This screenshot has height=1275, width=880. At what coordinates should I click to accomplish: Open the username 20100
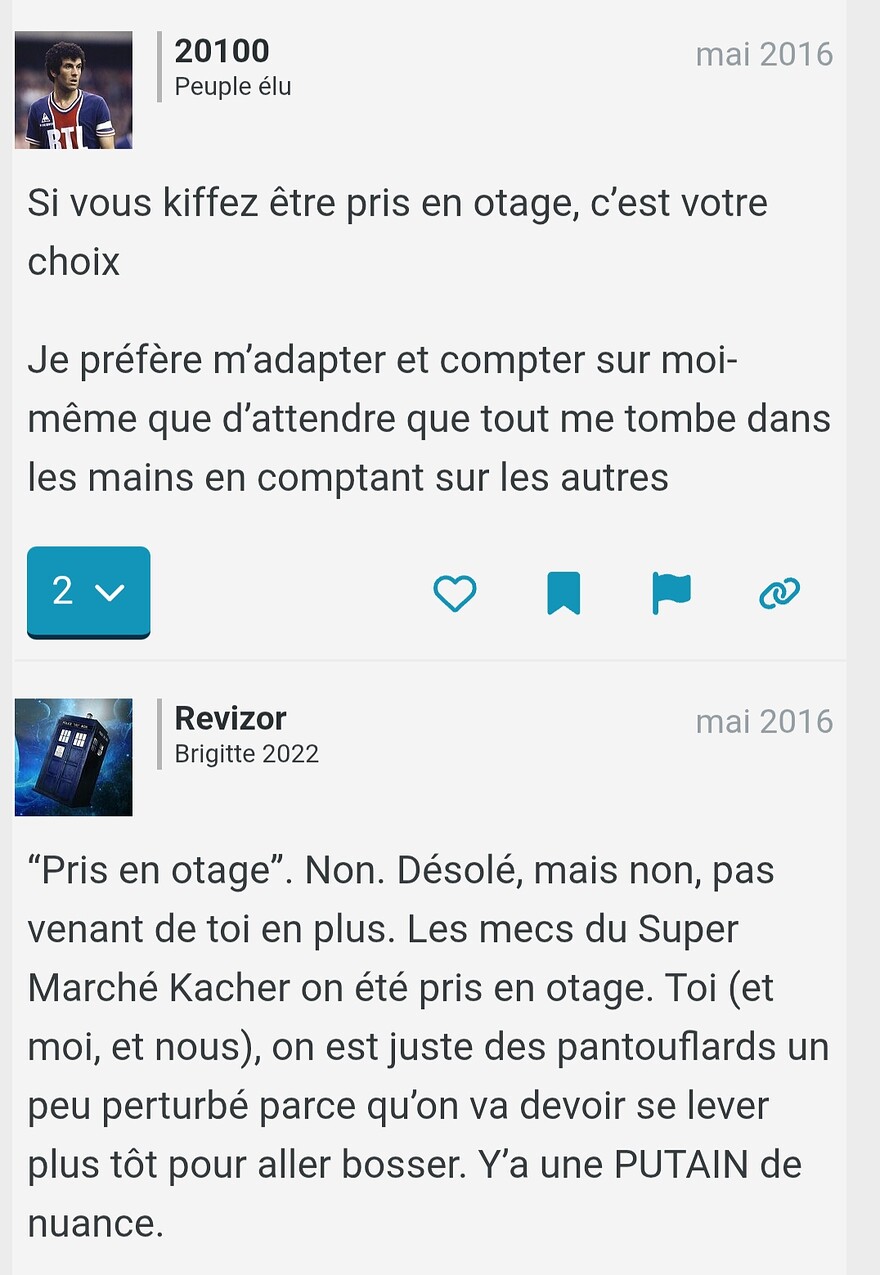(222, 51)
